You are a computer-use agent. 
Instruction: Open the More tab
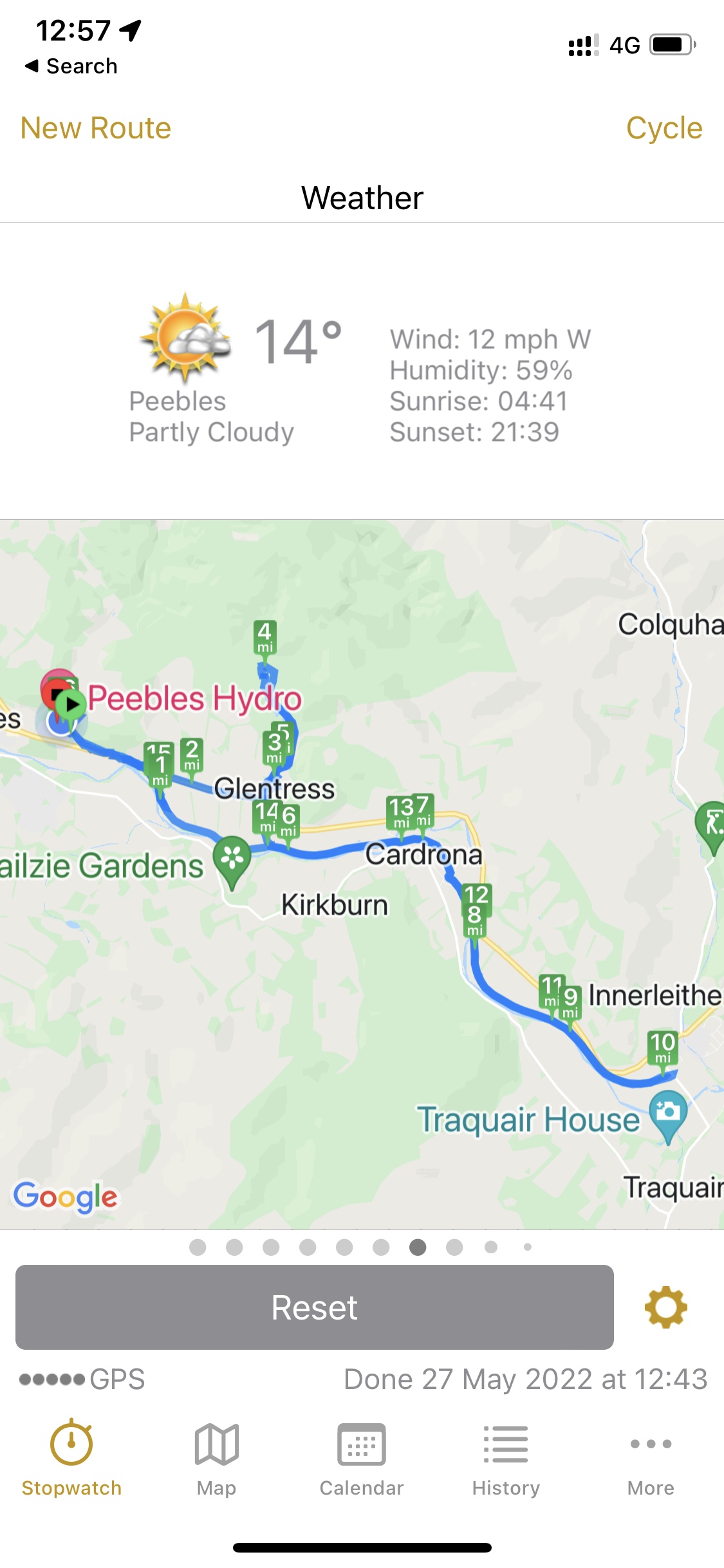tap(651, 1459)
